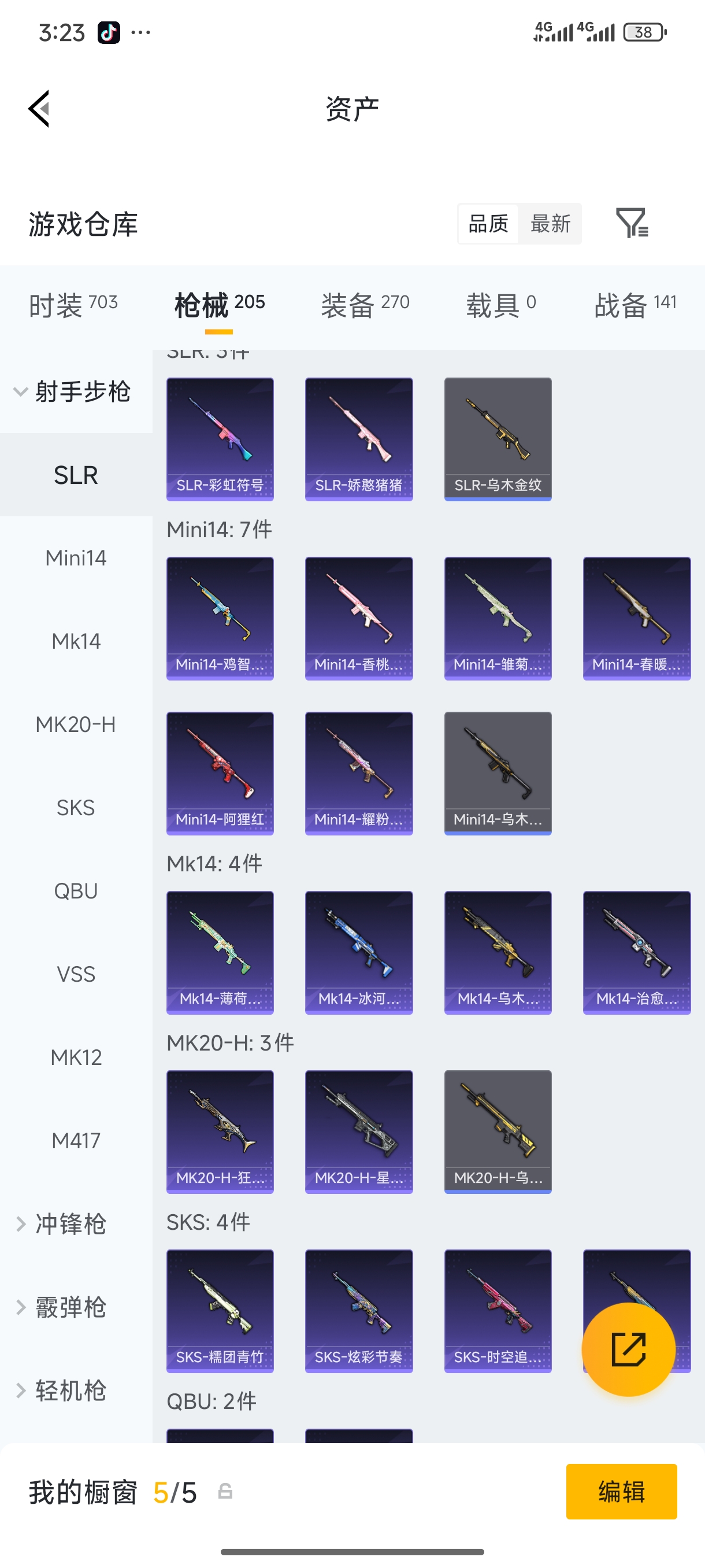This screenshot has height=1568, width=705.
Task: Tap the orange floating share button
Action: pyautogui.click(x=628, y=1349)
